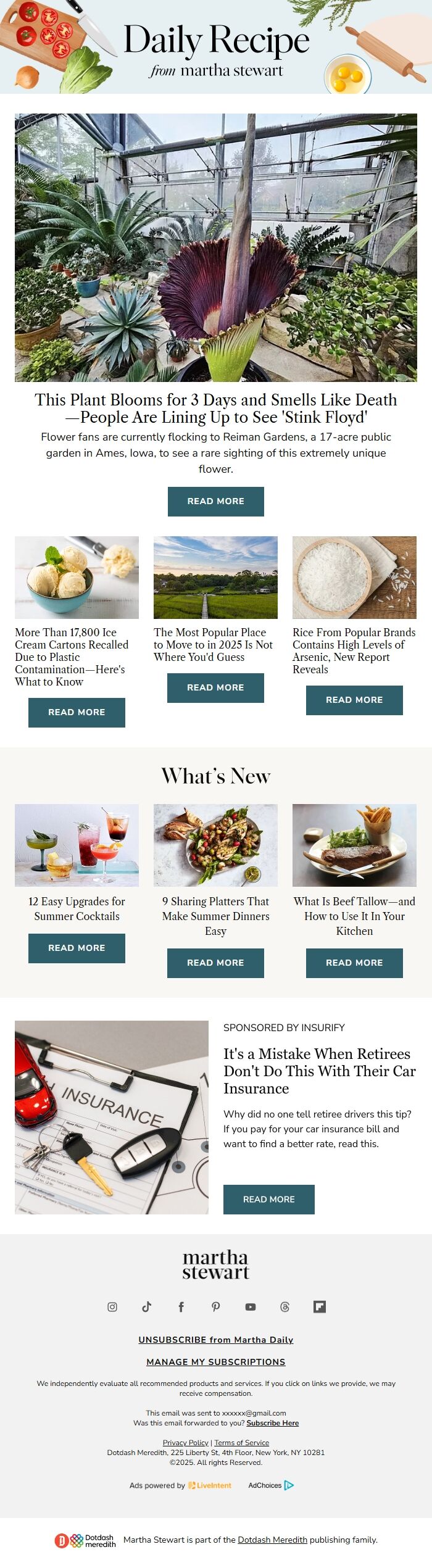Read more about sharing platters
The width and height of the screenshot is (432, 1568).
point(215,963)
